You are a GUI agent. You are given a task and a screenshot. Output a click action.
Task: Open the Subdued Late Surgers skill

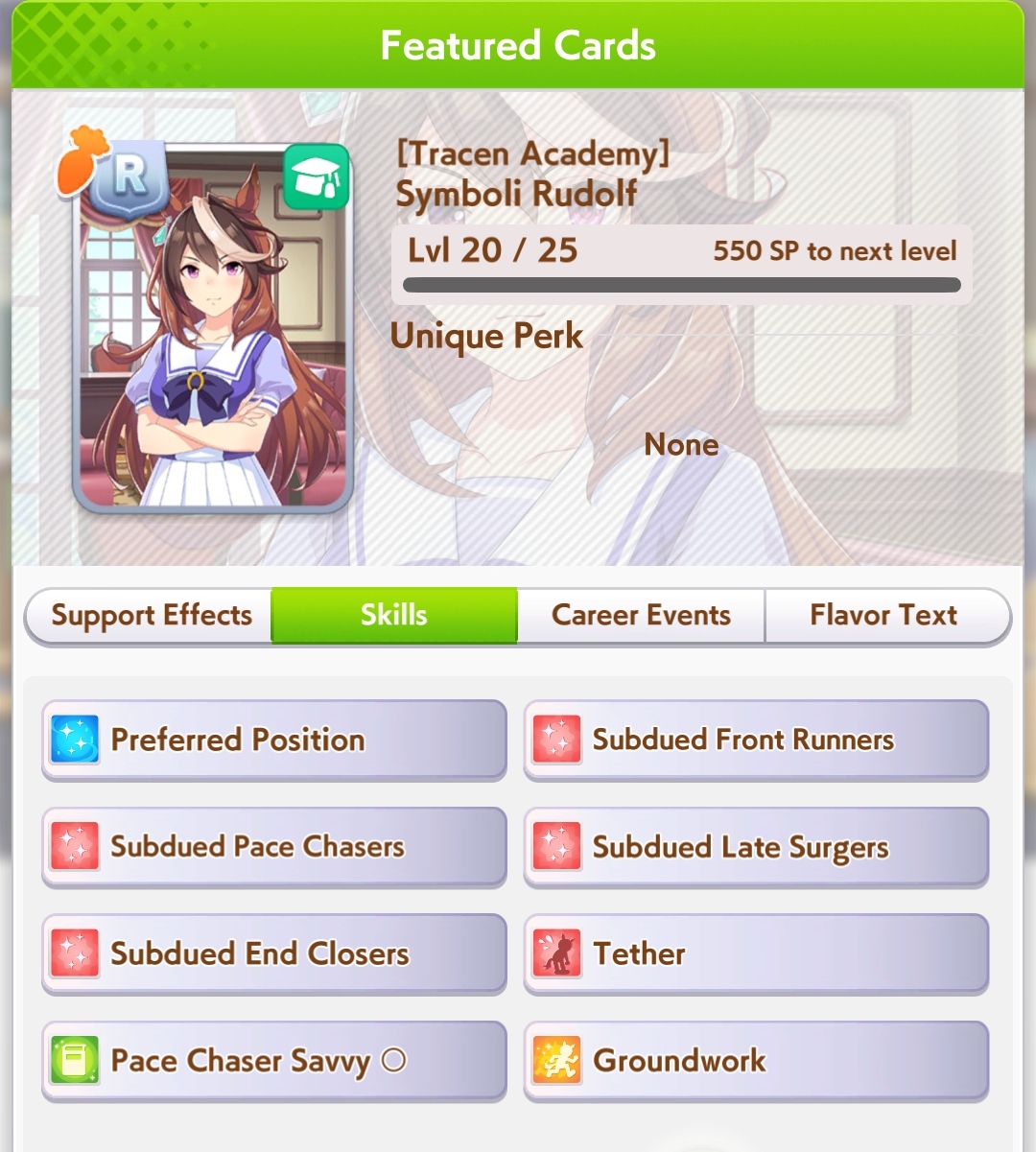tap(756, 847)
